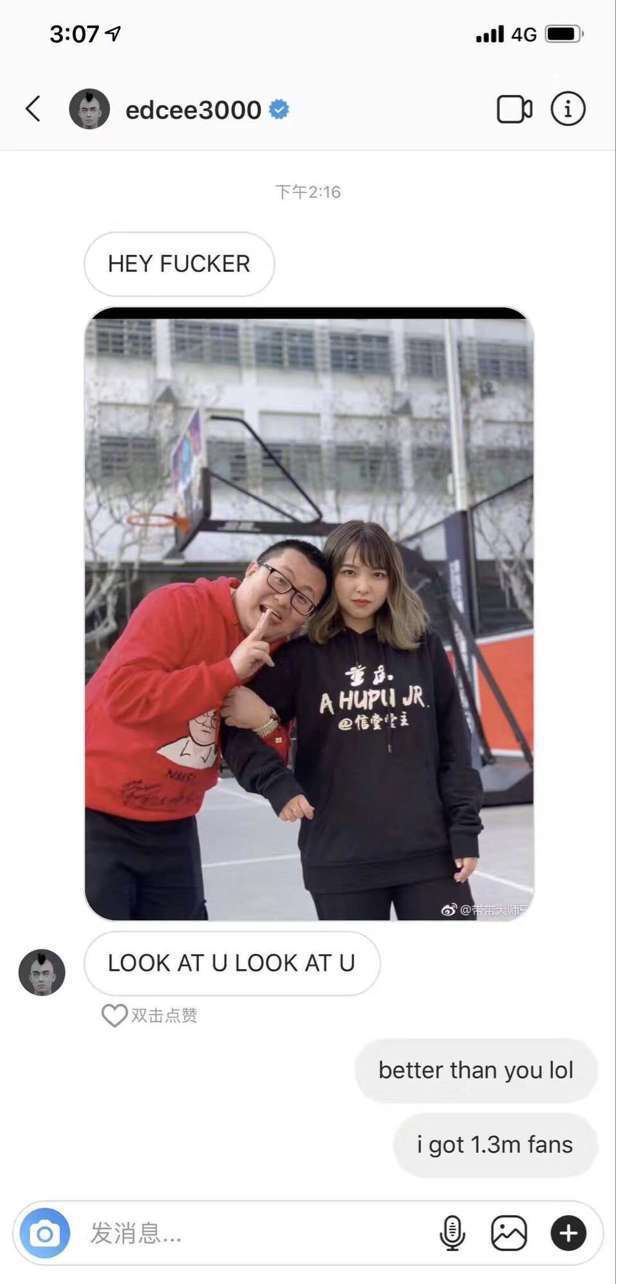Open more options with the plus button
Screen dimensions: 617x1285
point(568,1233)
